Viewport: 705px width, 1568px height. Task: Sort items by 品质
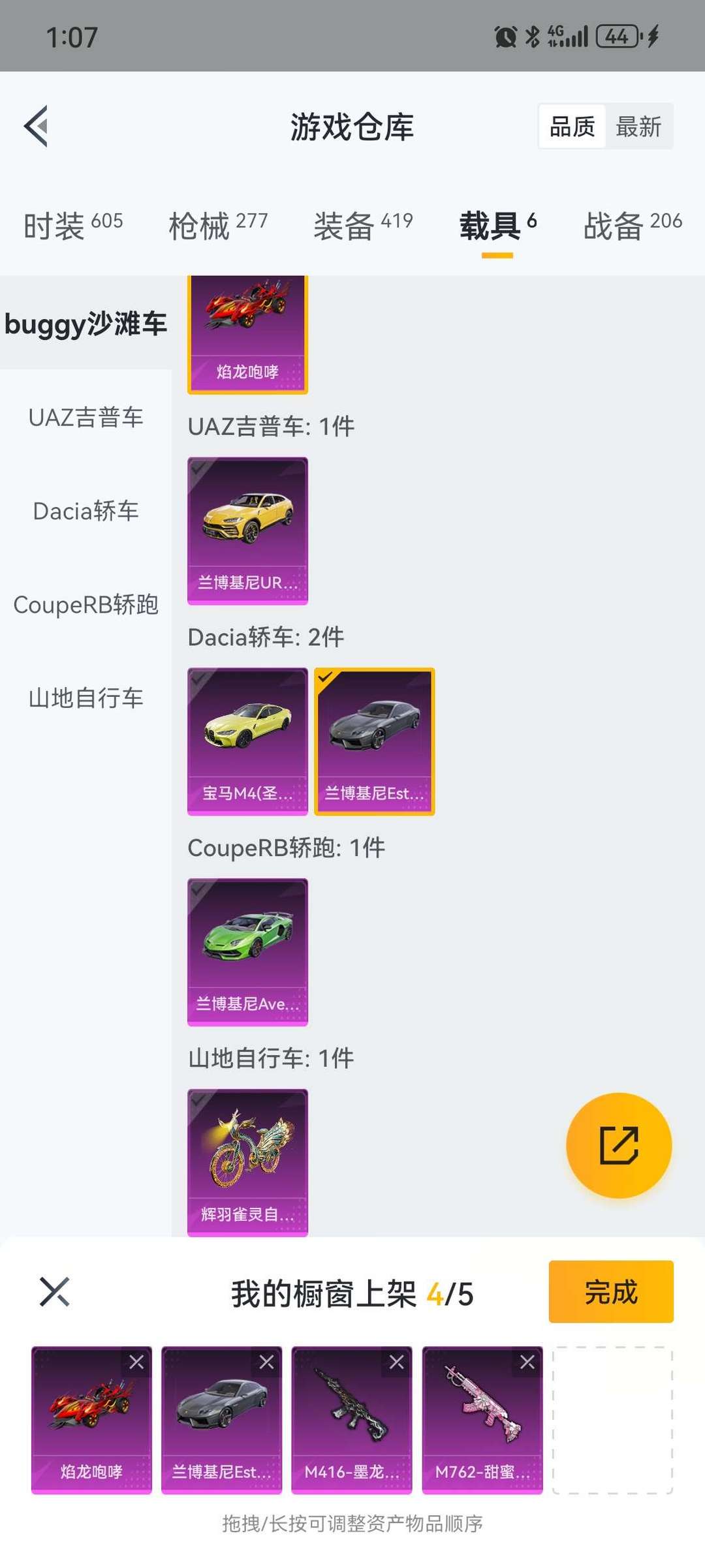pos(572,127)
